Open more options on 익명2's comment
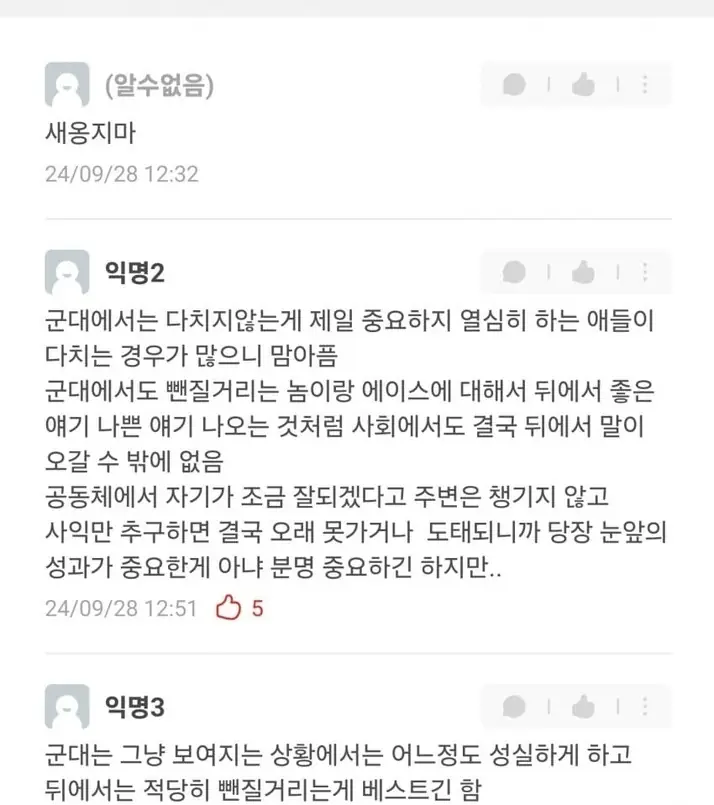Image resolution: width=714 pixels, height=805 pixels. pyautogui.click(x=646, y=272)
